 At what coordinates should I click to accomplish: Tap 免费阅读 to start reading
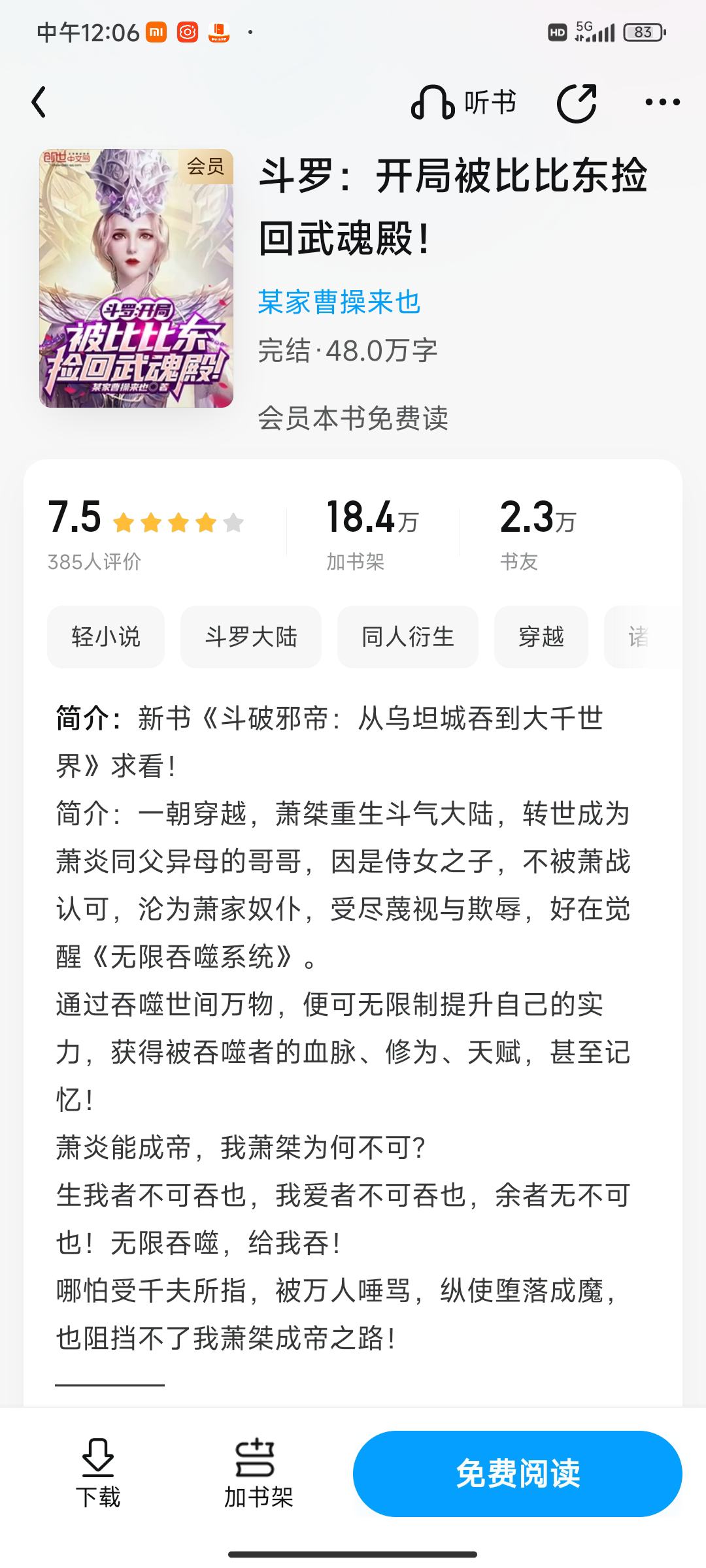pyautogui.click(x=518, y=1474)
